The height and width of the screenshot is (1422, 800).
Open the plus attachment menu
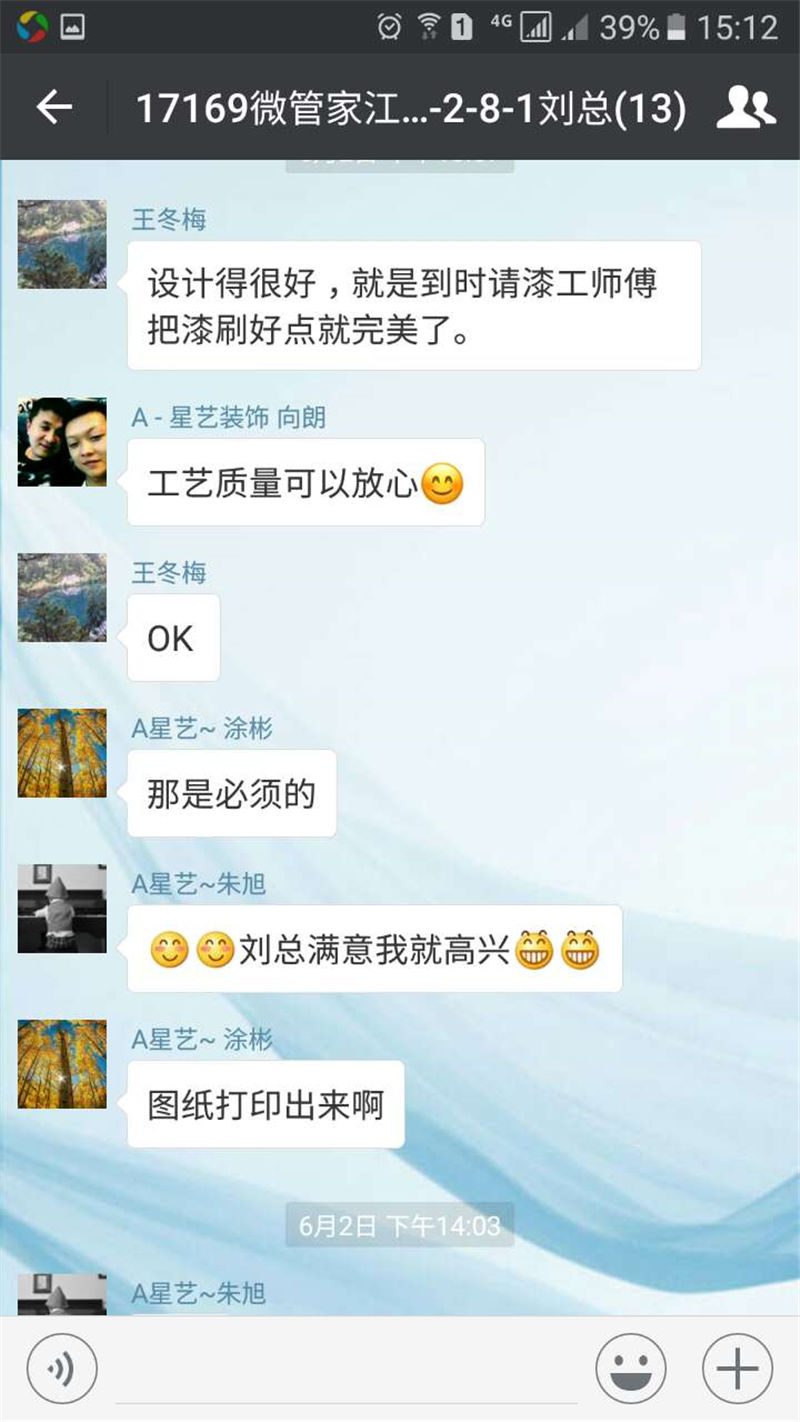tap(737, 1369)
